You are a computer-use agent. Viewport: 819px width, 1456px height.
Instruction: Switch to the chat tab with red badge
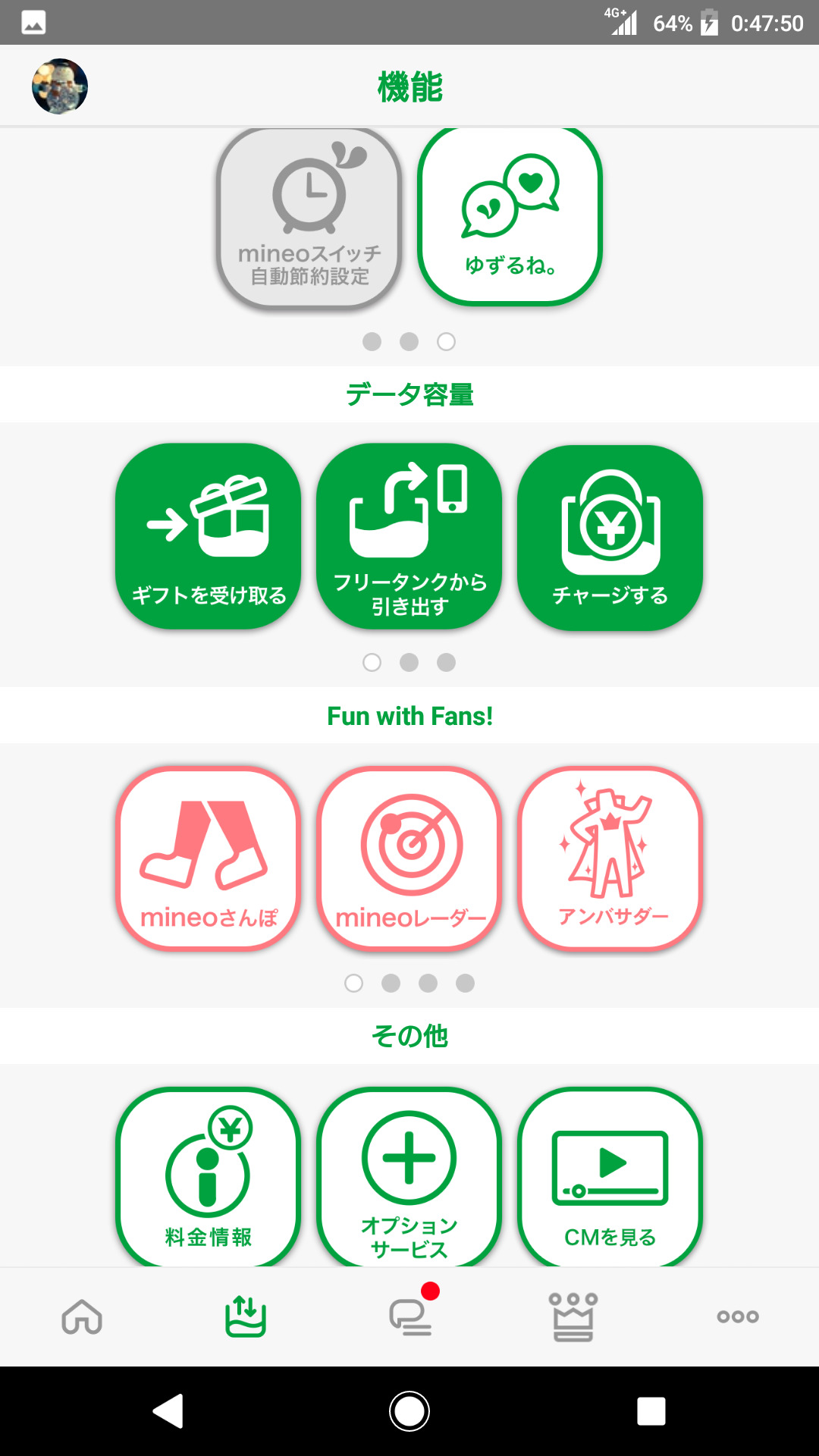tap(410, 1316)
